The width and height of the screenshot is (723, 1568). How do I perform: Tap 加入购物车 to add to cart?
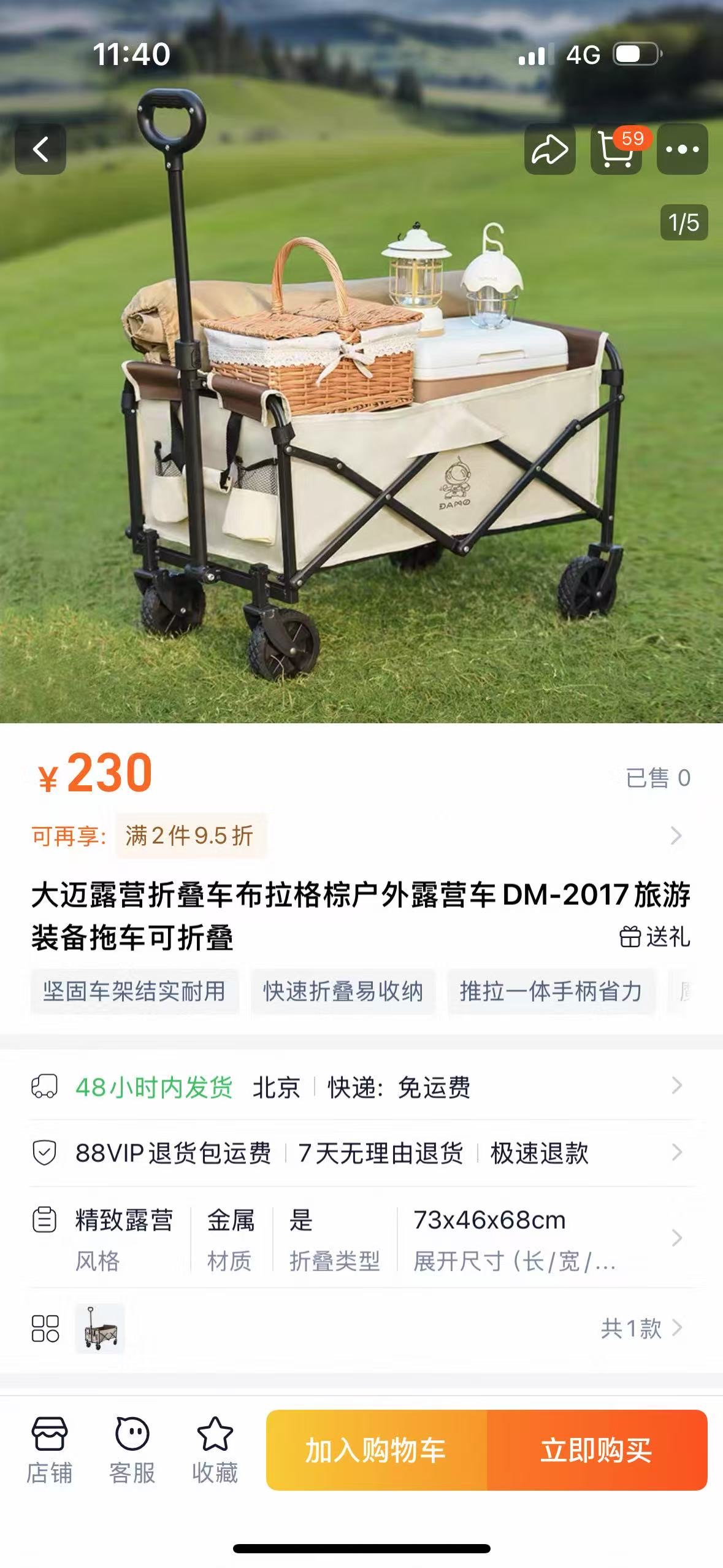[376, 1450]
